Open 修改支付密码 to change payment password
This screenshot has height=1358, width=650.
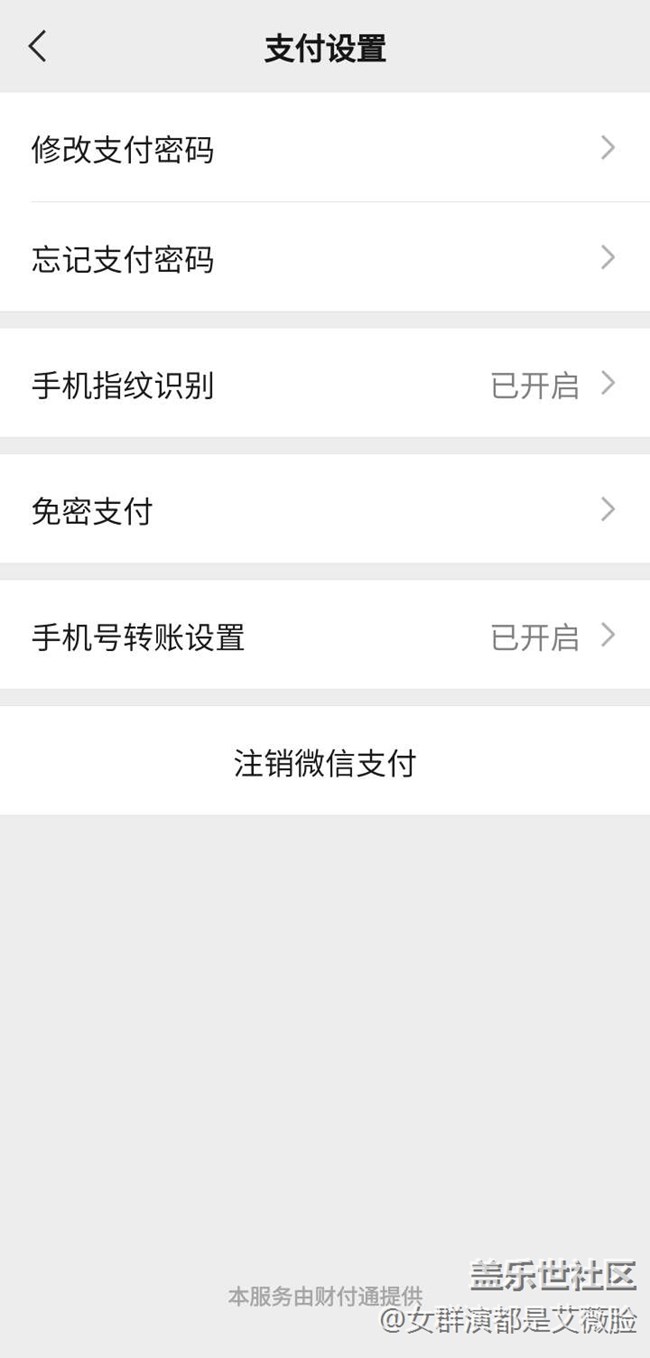(324, 149)
